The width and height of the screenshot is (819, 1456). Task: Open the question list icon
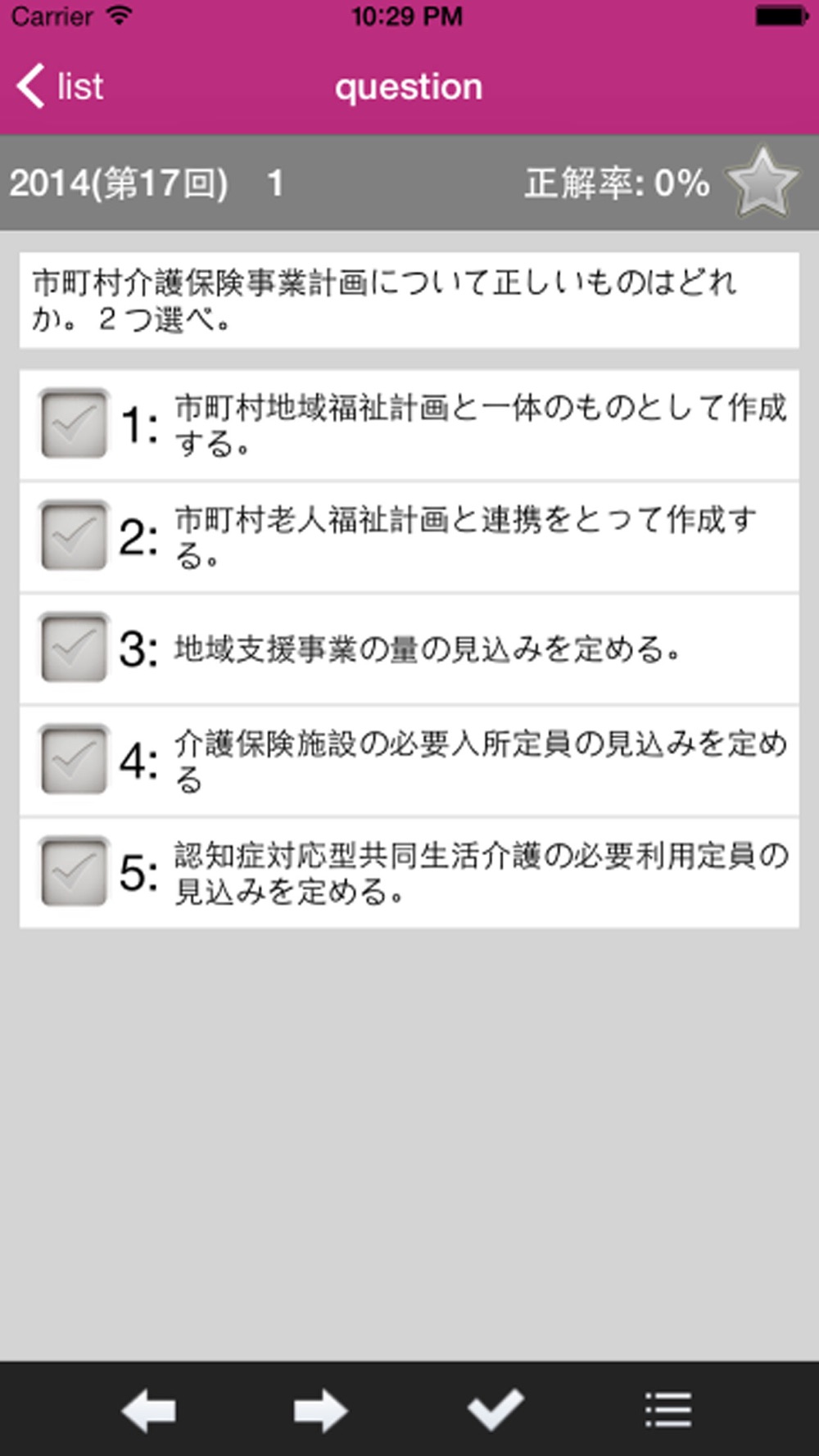point(668,1410)
